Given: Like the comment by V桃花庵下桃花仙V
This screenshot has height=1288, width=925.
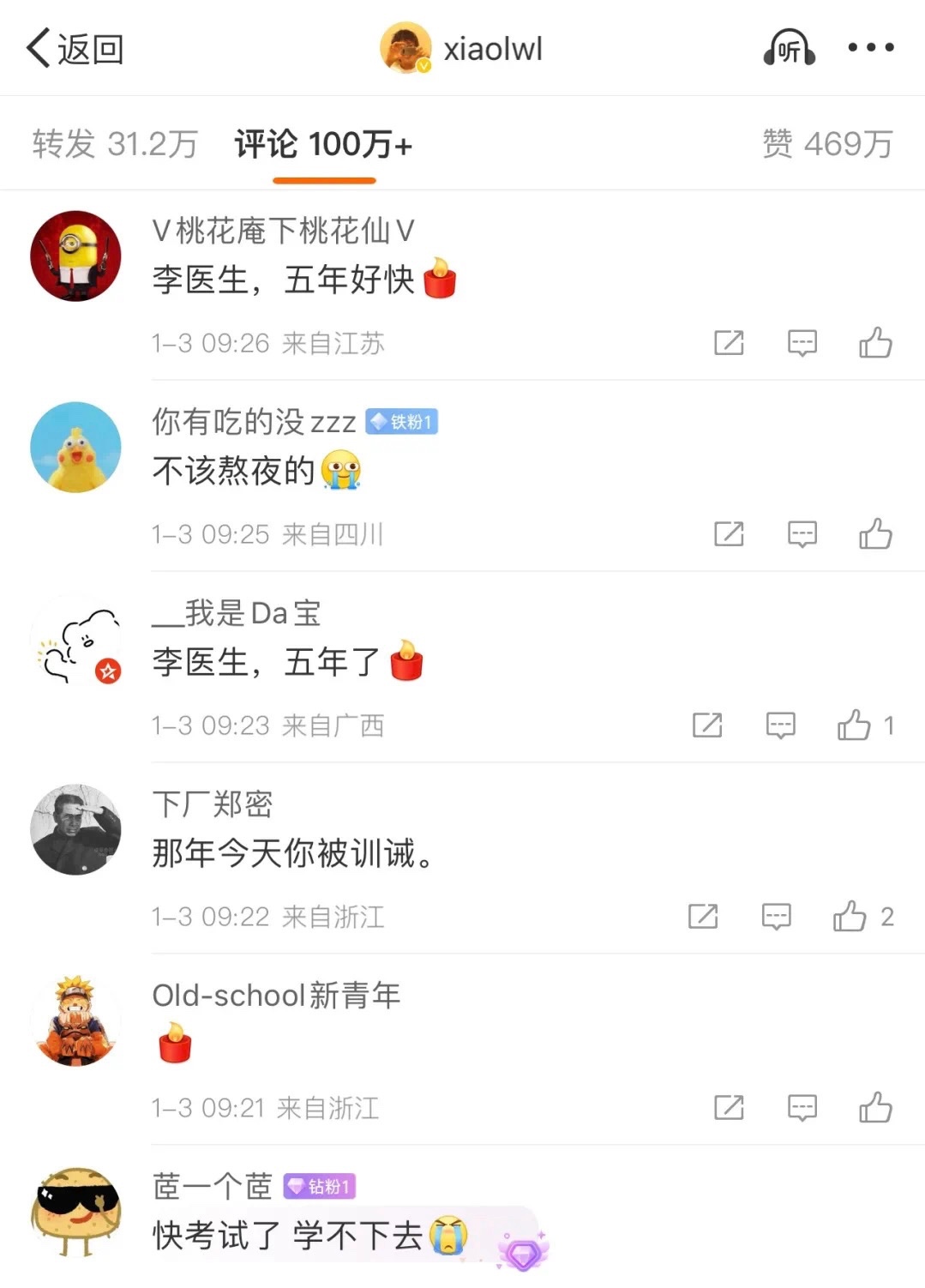Looking at the screenshot, I should pyautogui.click(x=875, y=343).
